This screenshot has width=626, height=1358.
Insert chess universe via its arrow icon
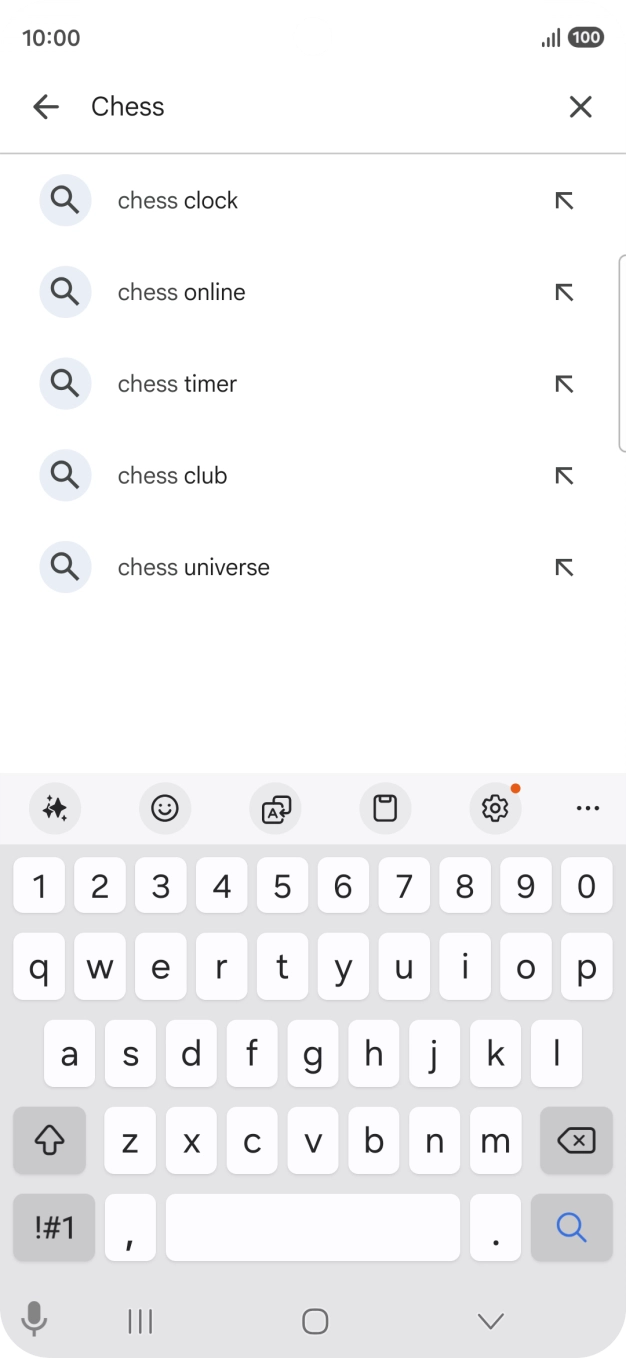(564, 568)
